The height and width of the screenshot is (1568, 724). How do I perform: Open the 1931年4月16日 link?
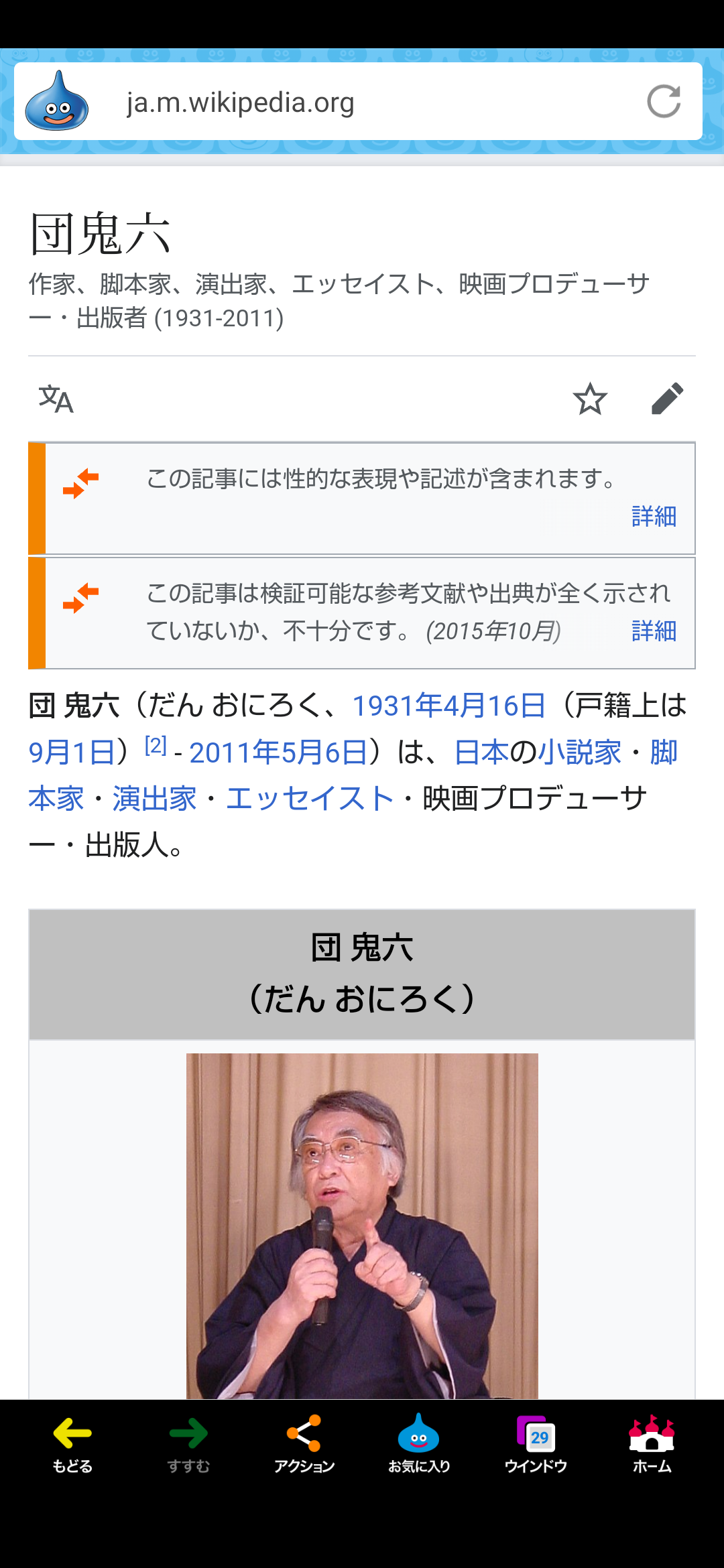click(448, 706)
